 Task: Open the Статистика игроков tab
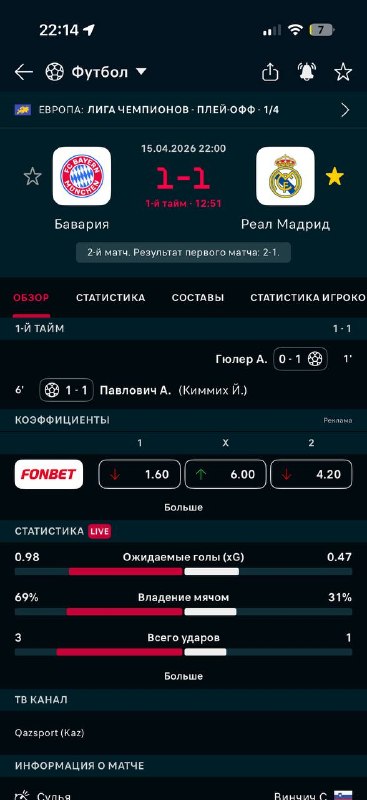(308, 297)
